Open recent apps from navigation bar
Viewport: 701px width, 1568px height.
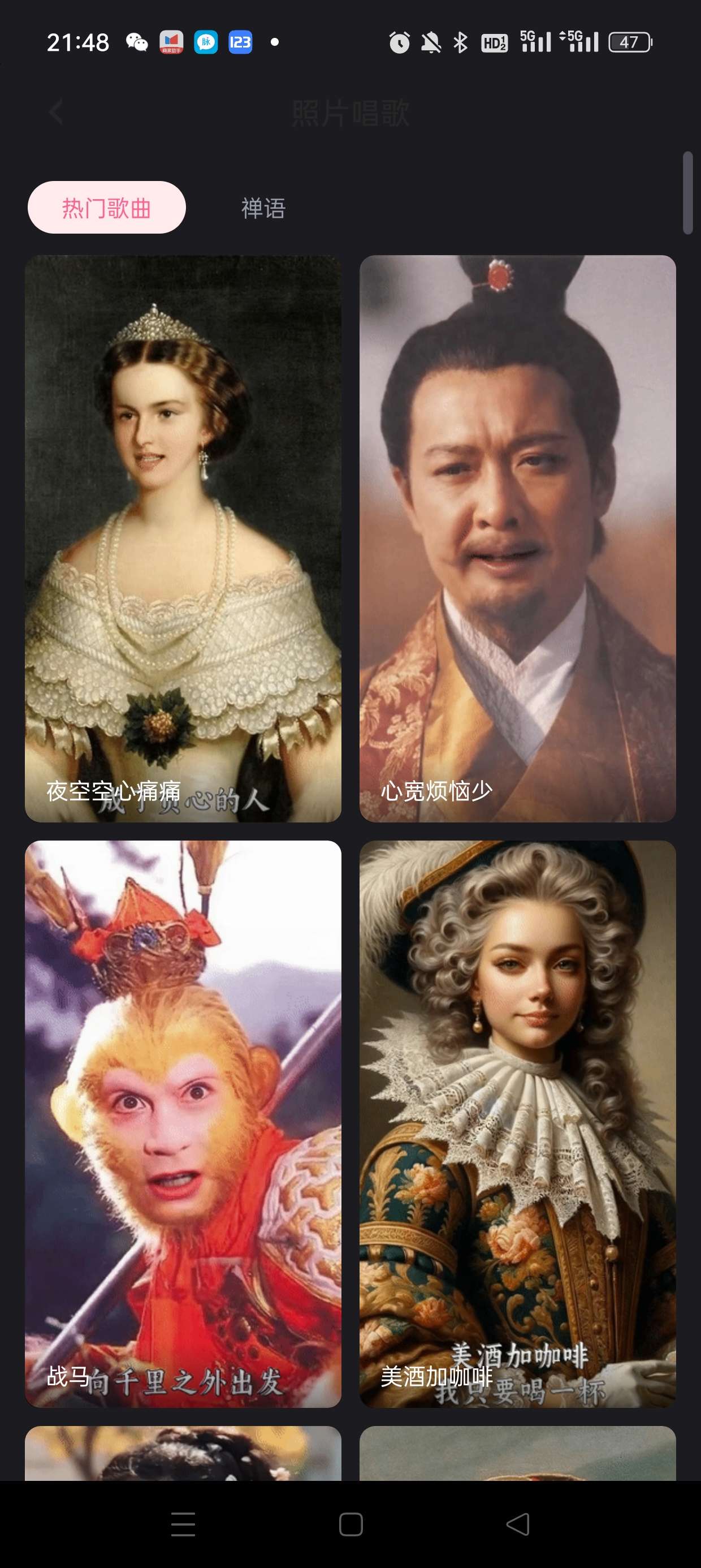(x=183, y=1524)
